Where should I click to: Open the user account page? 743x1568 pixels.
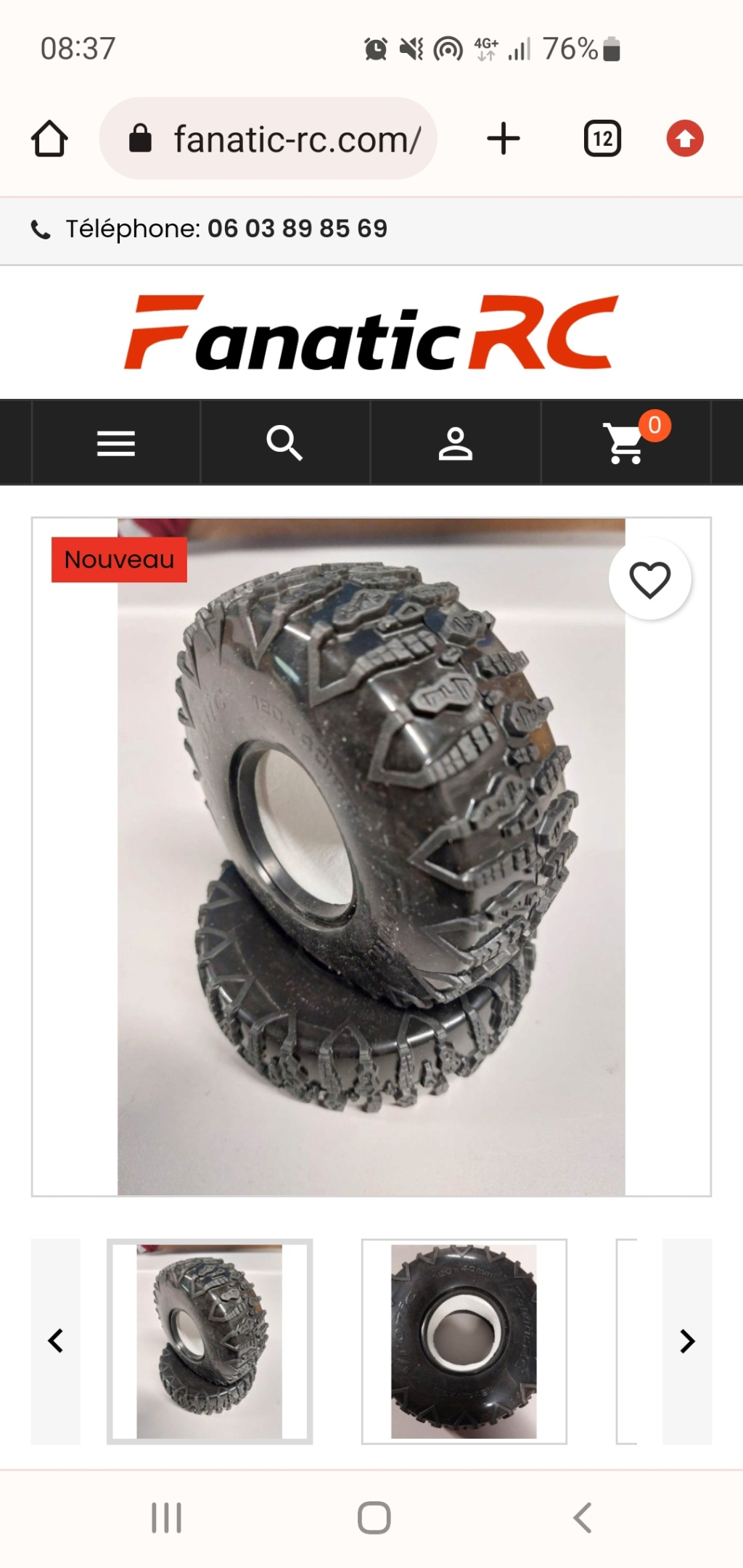(x=455, y=442)
